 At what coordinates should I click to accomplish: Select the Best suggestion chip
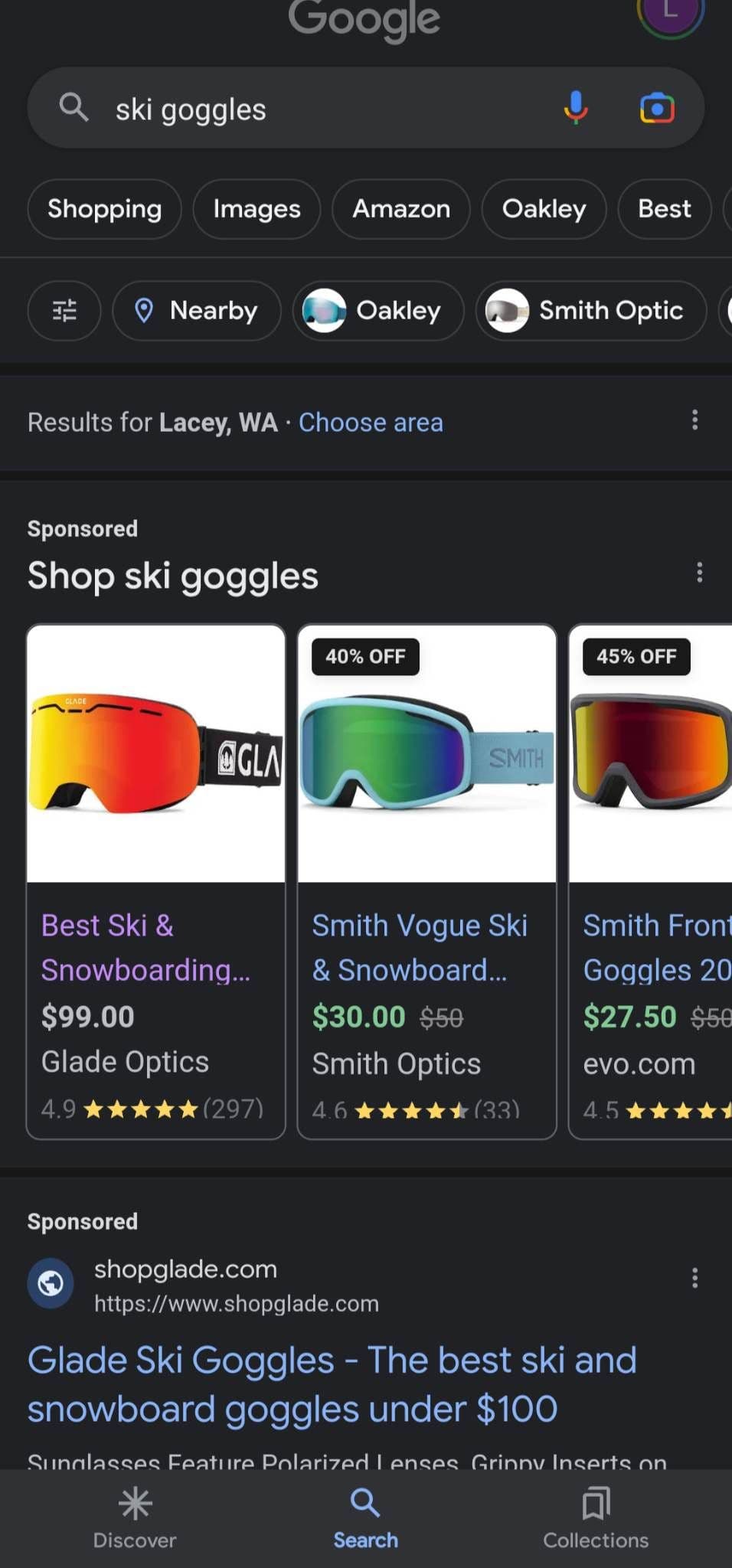(664, 209)
